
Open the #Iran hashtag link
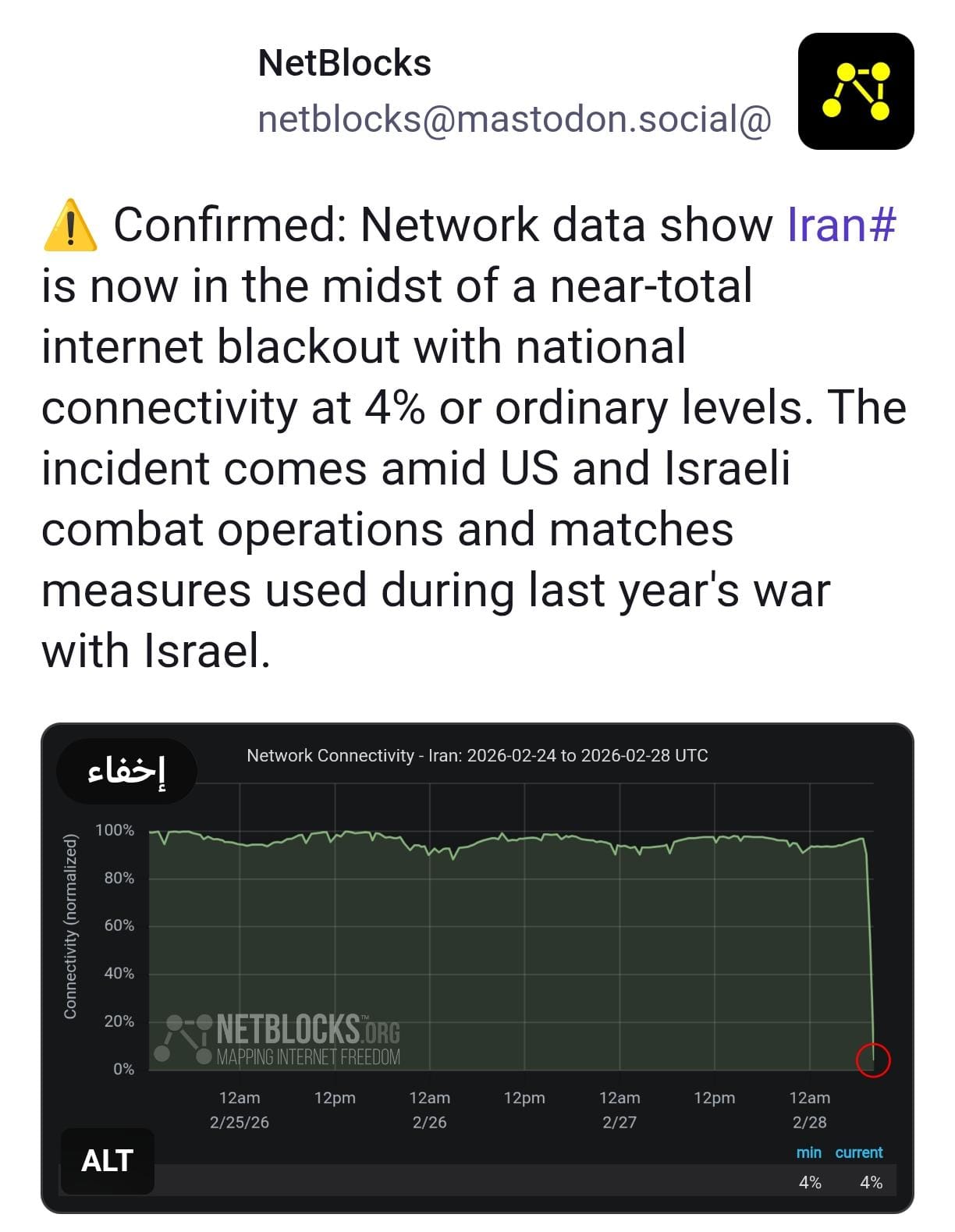[x=841, y=225]
